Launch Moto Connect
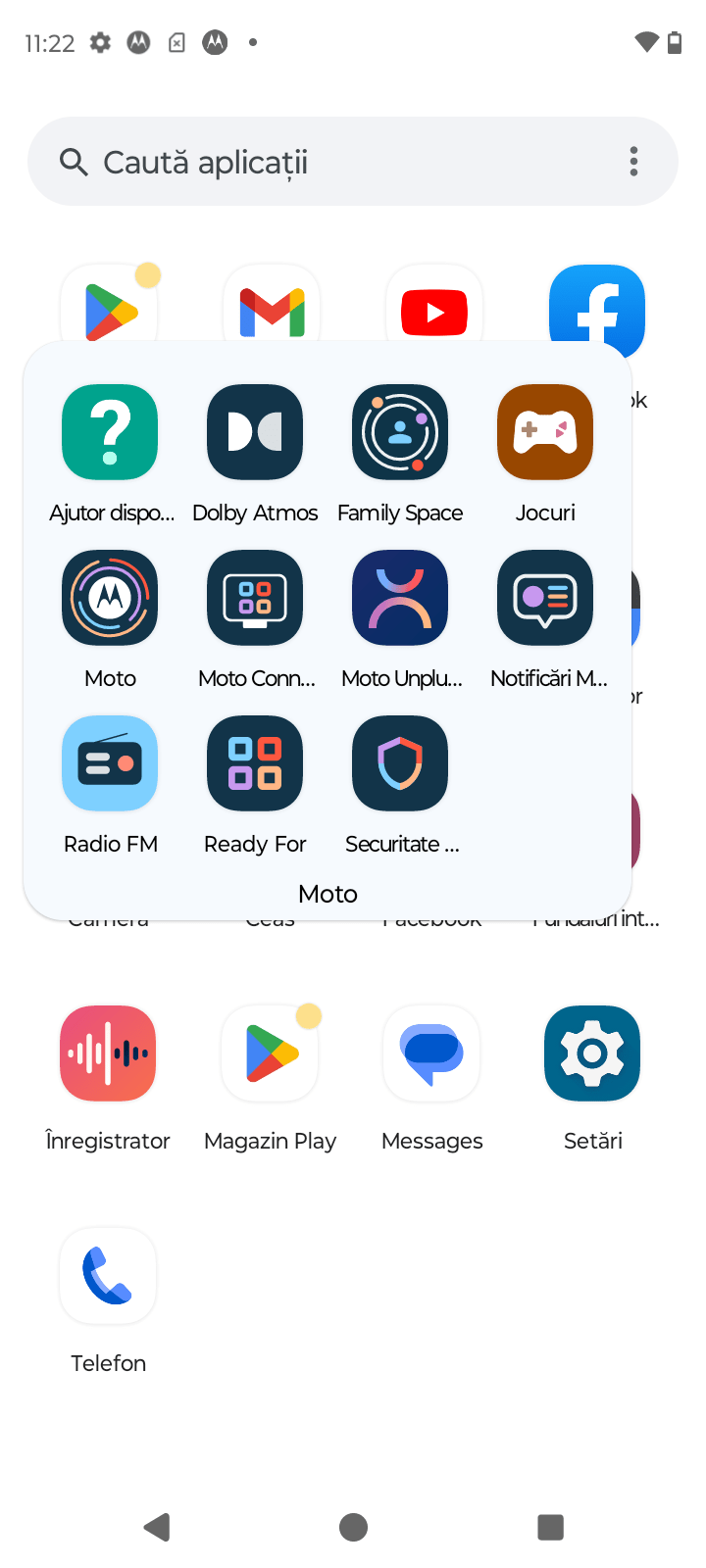Image resolution: width=706 pixels, height=1568 pixels. point(255,599)
